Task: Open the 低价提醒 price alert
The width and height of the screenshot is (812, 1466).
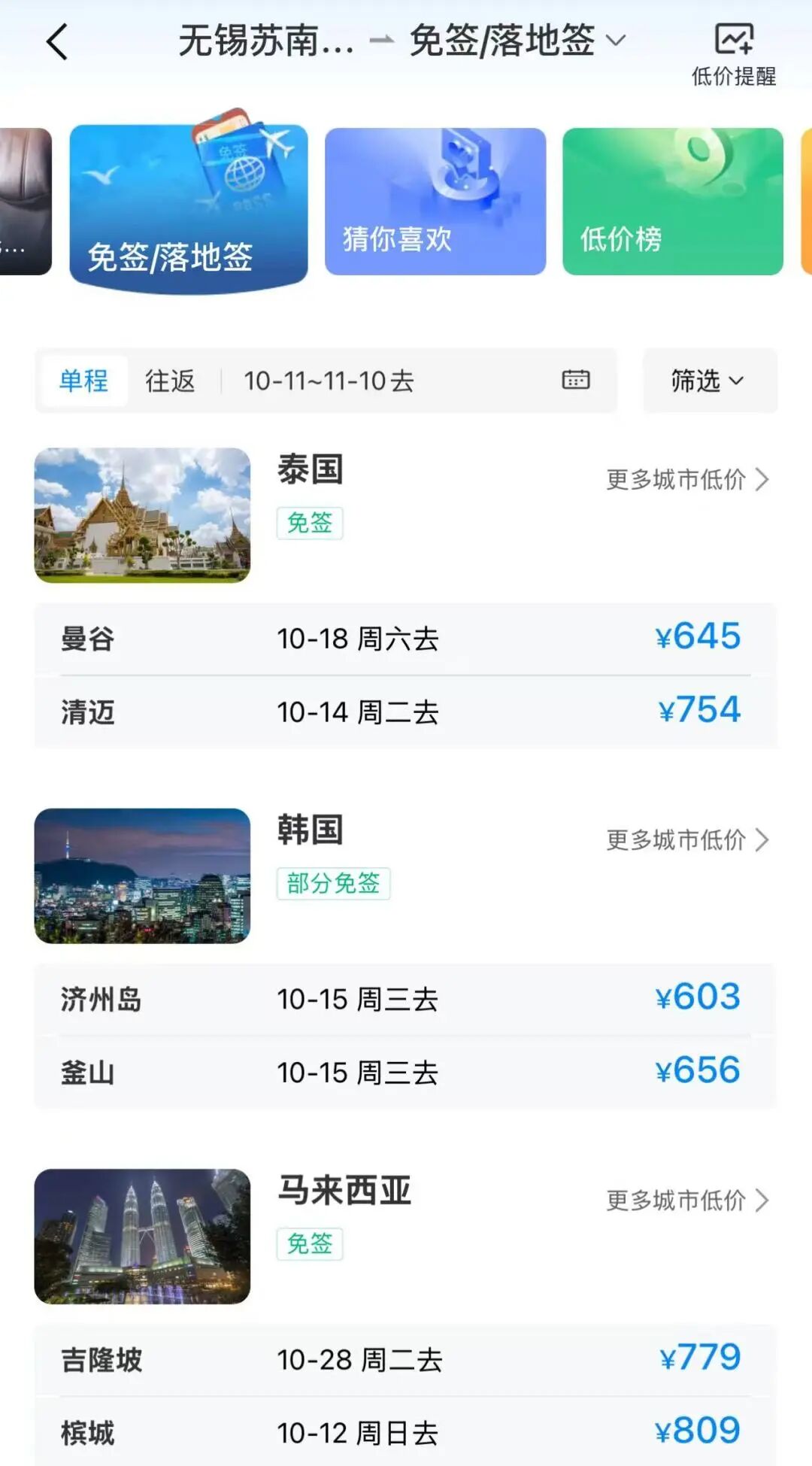Action: pyautogui.click(x=733, y=54)
